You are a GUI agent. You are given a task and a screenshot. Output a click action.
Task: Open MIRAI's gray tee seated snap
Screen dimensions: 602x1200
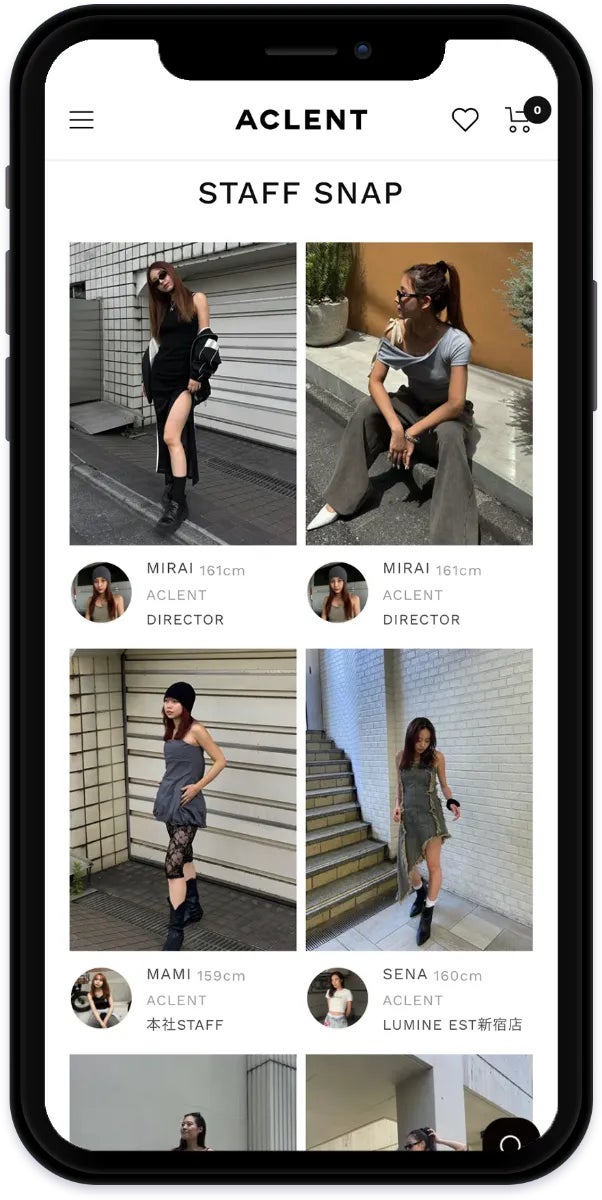419,393
